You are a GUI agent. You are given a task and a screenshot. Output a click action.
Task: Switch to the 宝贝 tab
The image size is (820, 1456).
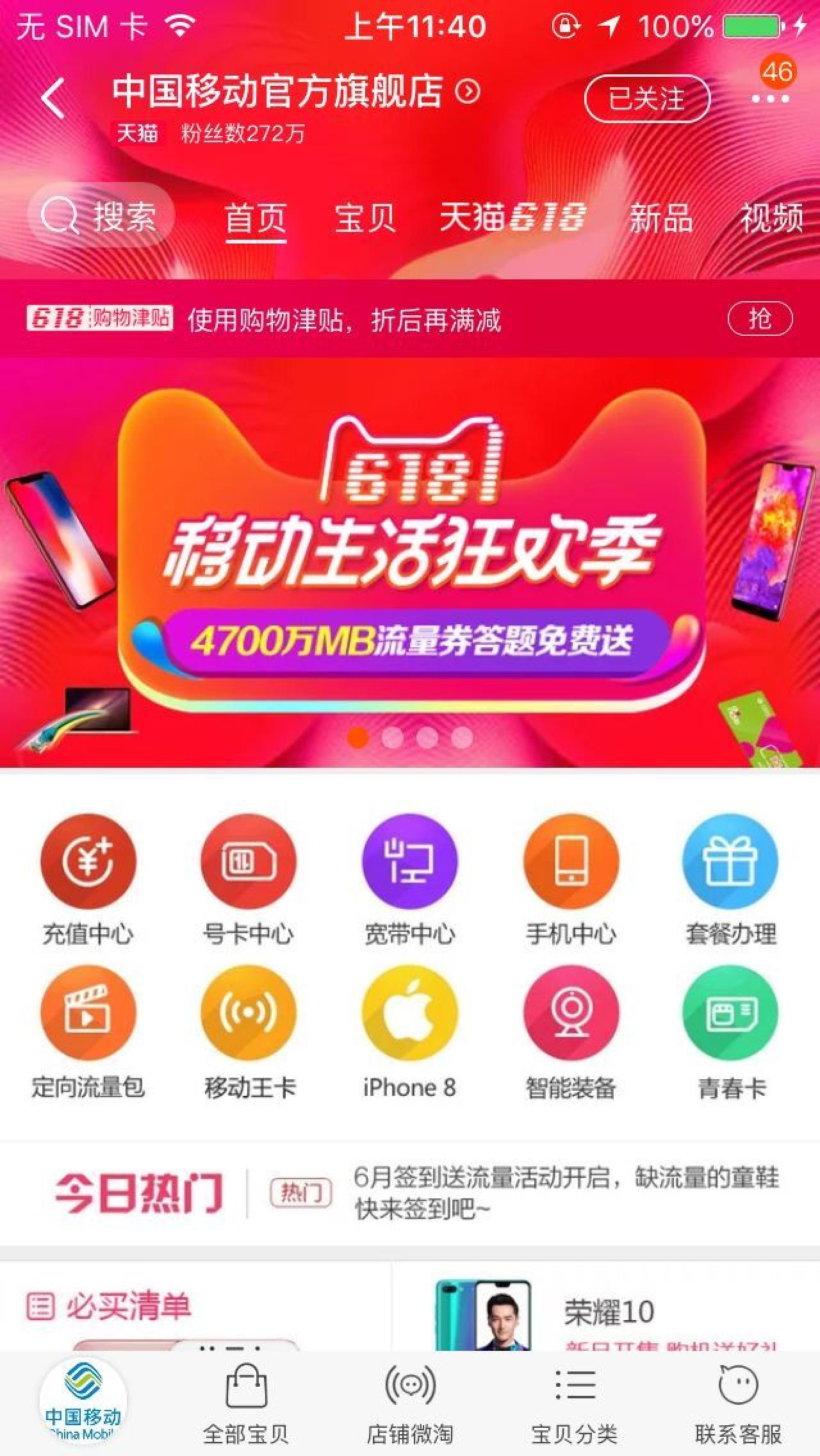365,218
